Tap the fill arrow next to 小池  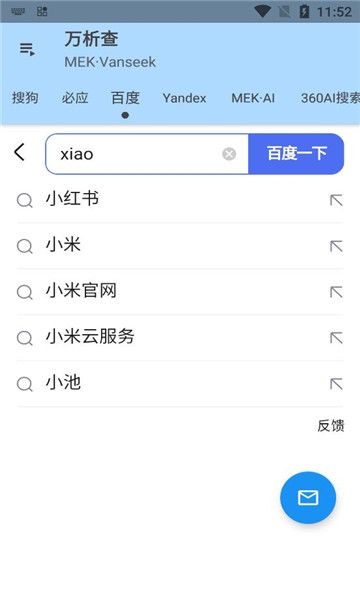pos(336,383)
